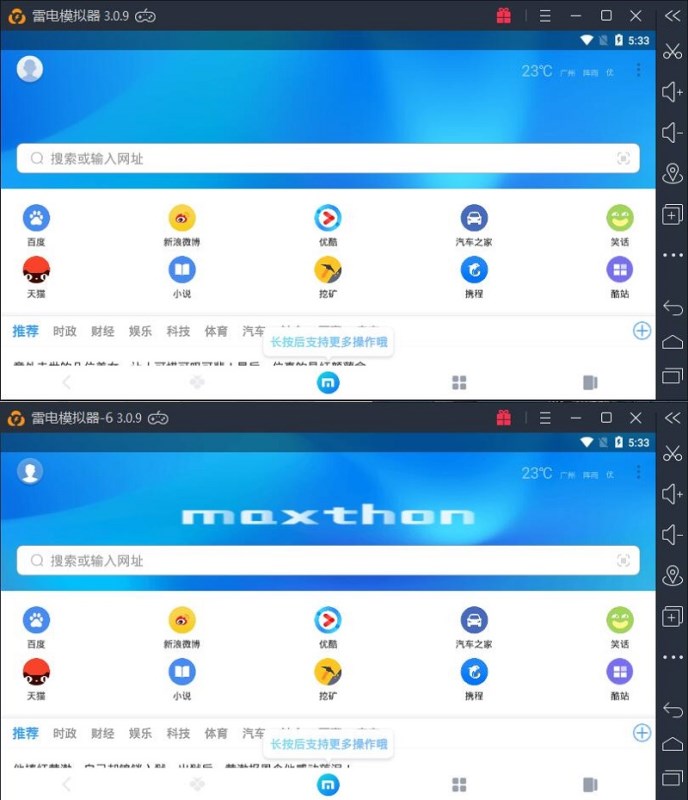Image resolution: width=688 pixels, height=800 pixels.
Task: Open 天猫 shortcut in 雷电模拟器-6 window
Action: click(36, 672)
